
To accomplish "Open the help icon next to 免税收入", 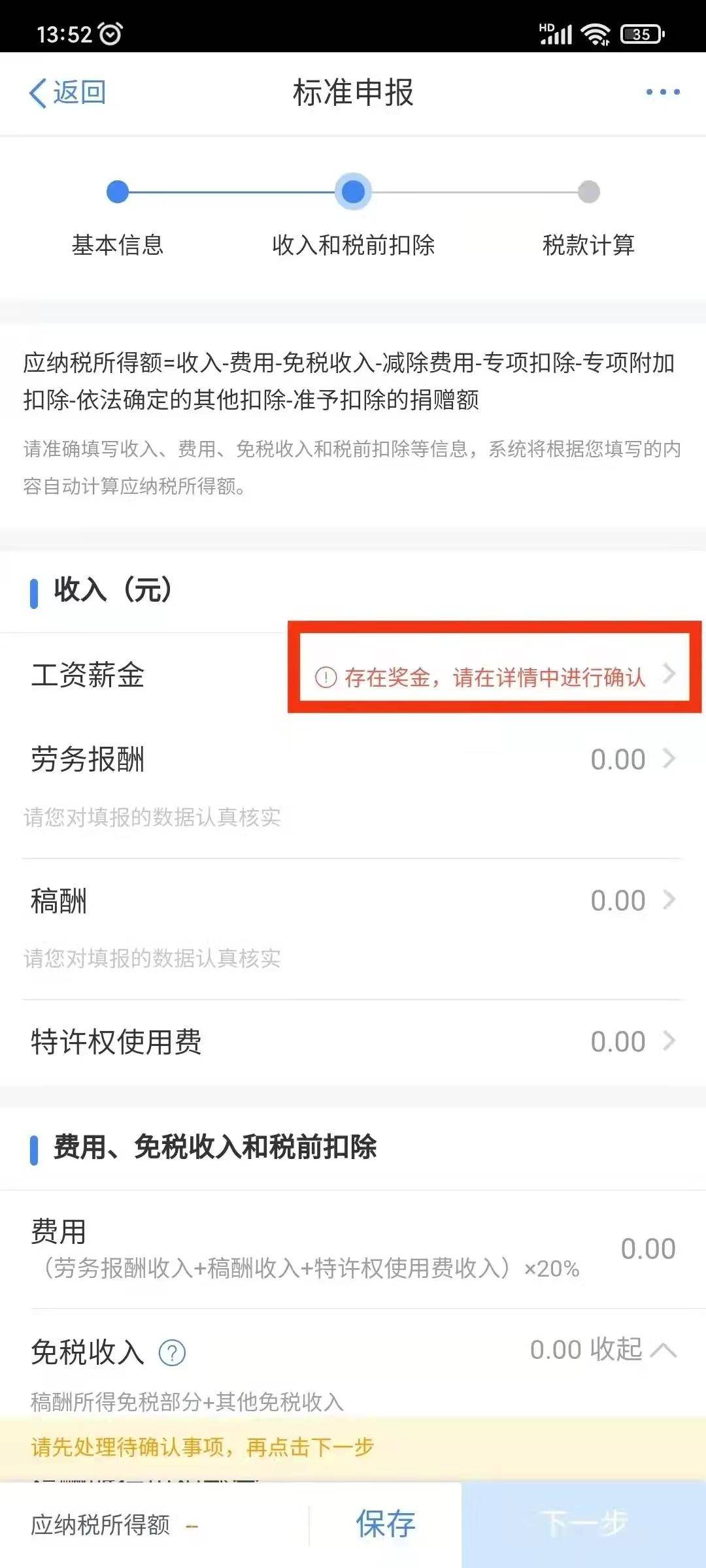I will tap(172, 1350).
